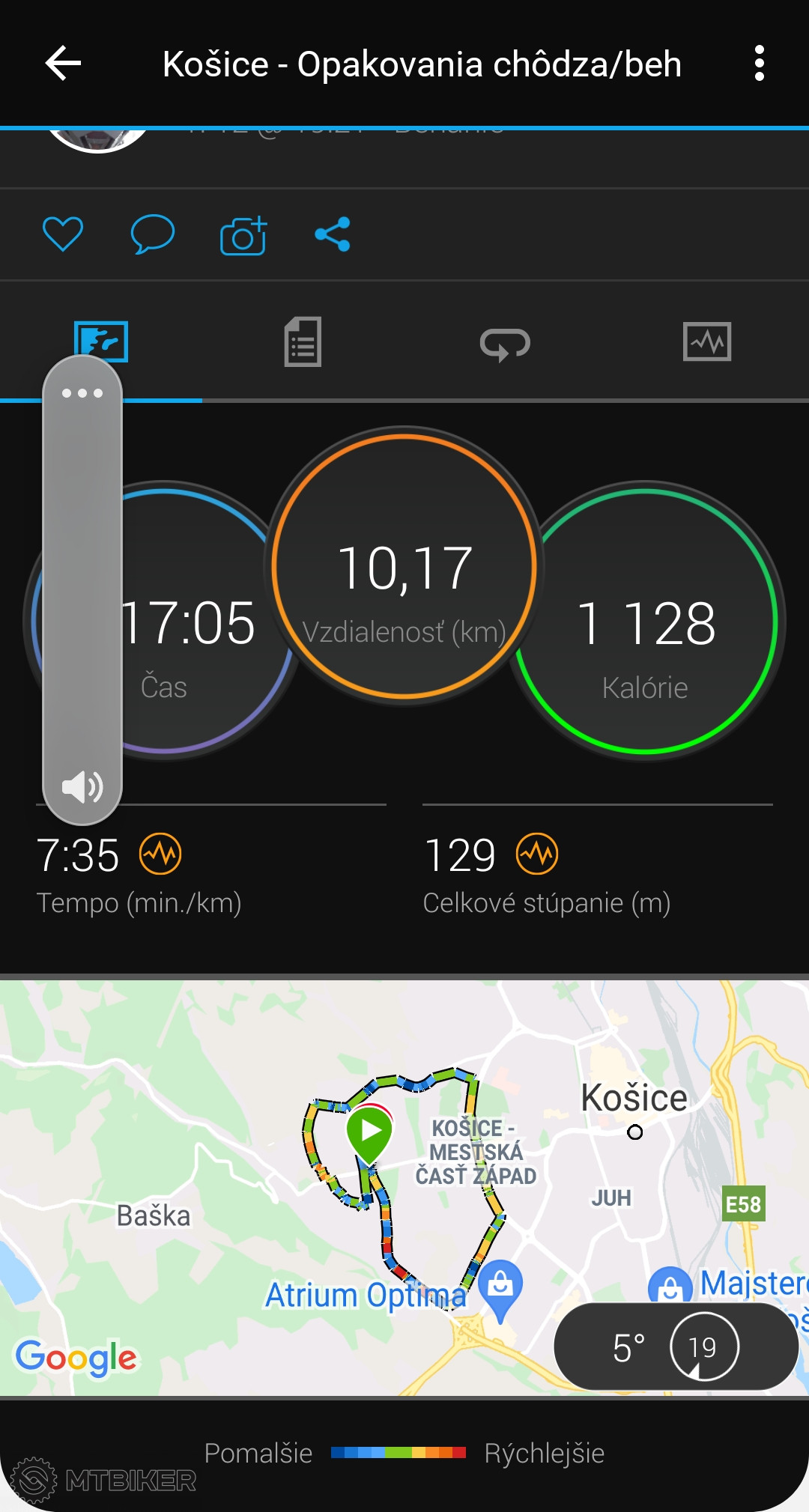Open comments on this activity
Image resolution: width=809 pixels, height=1512 pixels.
coord(153,234)
